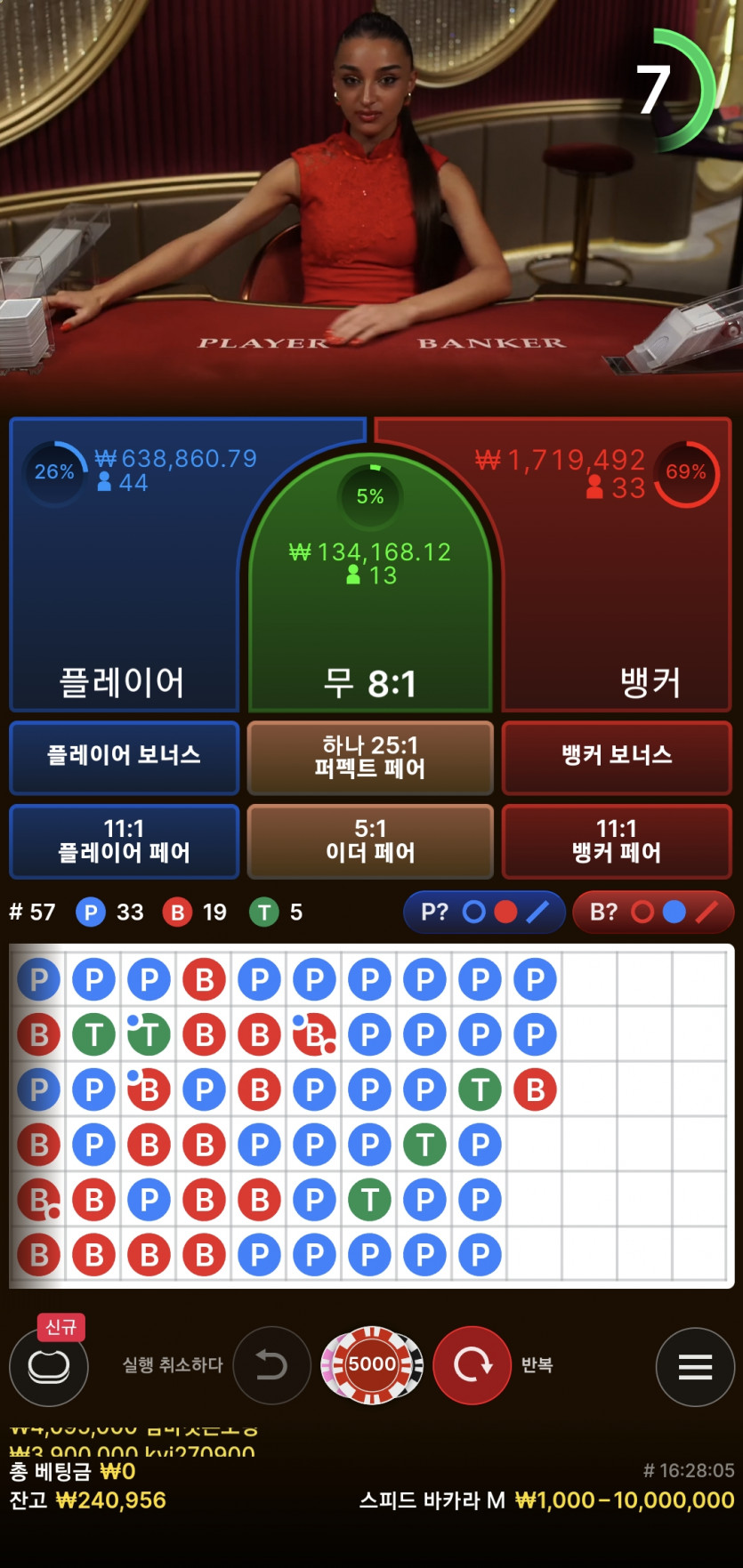
Task: Select the 뱅커 보너스 side bet
Action: tap(616, 757)
